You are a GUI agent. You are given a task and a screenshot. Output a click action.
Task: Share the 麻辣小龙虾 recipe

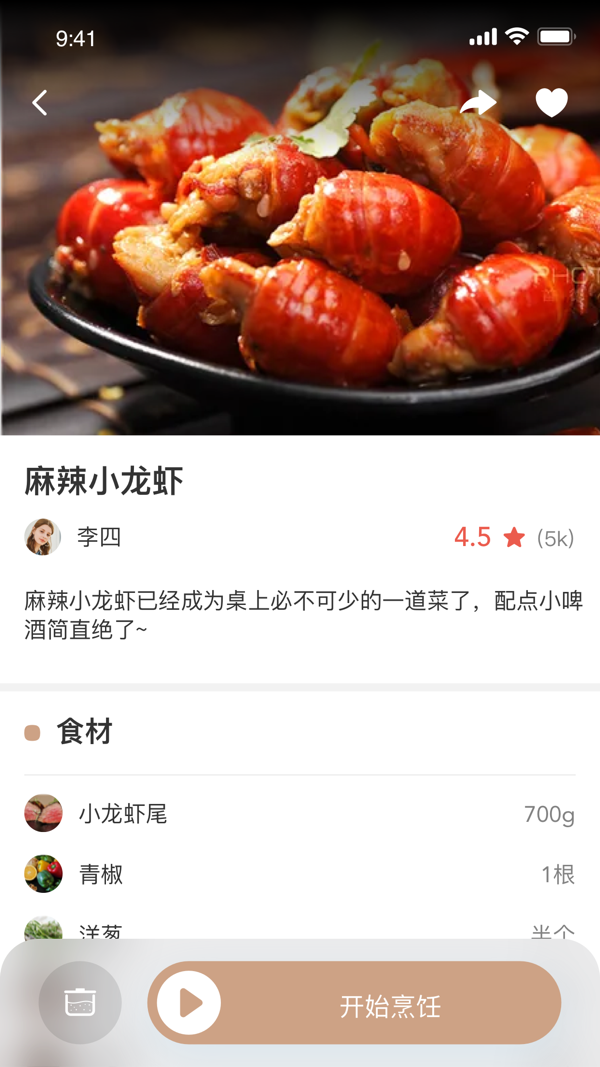tap(478, 103)
